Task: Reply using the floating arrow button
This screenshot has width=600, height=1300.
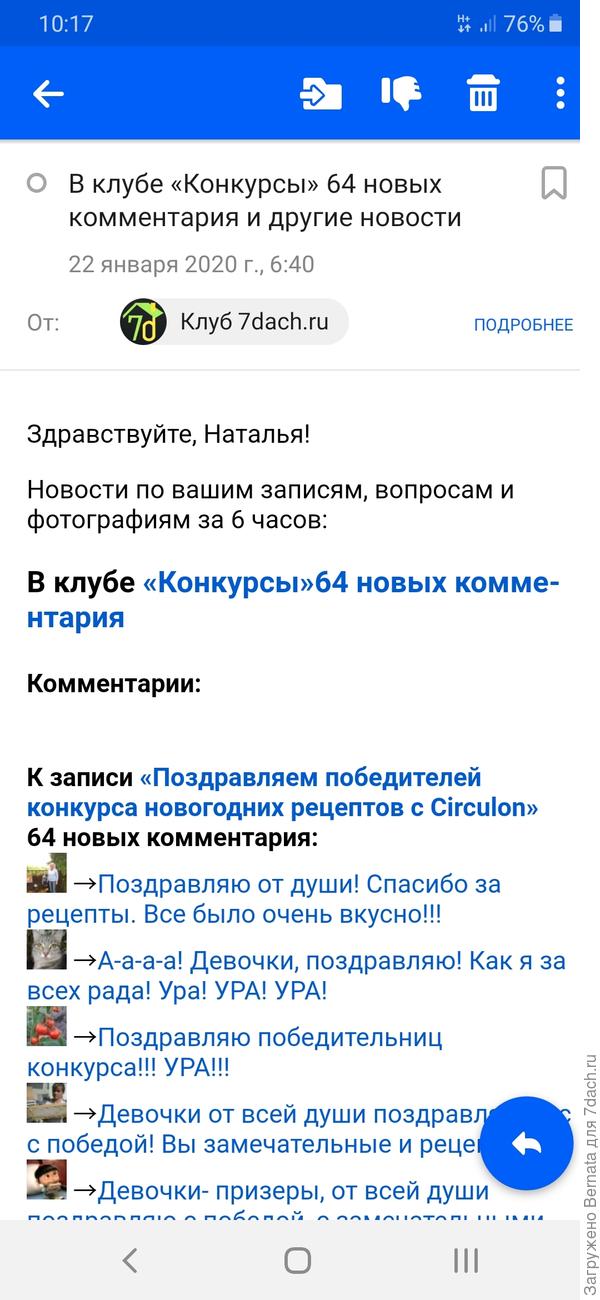Action: 527,1144
